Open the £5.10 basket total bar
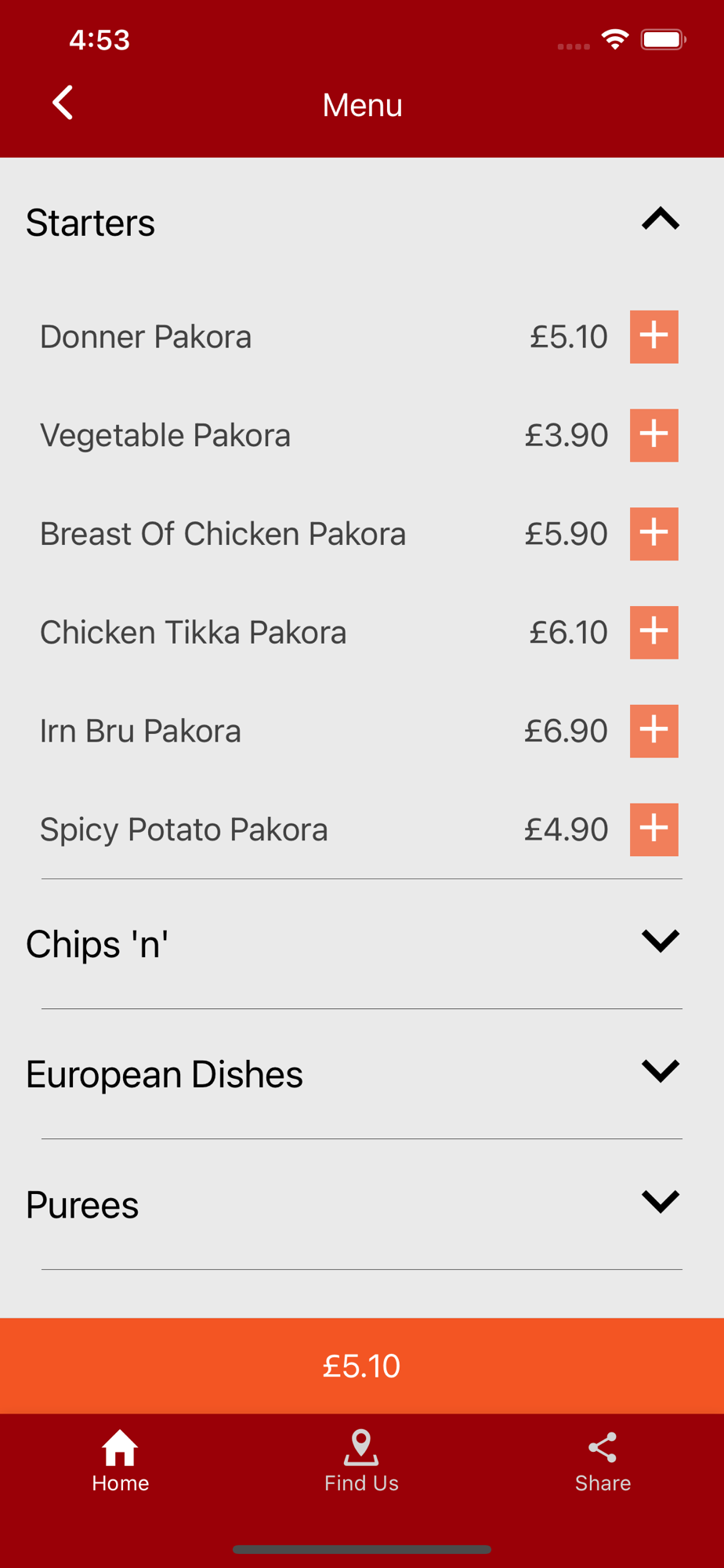This screenshot has width=724, height=1568. click(362, 1366)
